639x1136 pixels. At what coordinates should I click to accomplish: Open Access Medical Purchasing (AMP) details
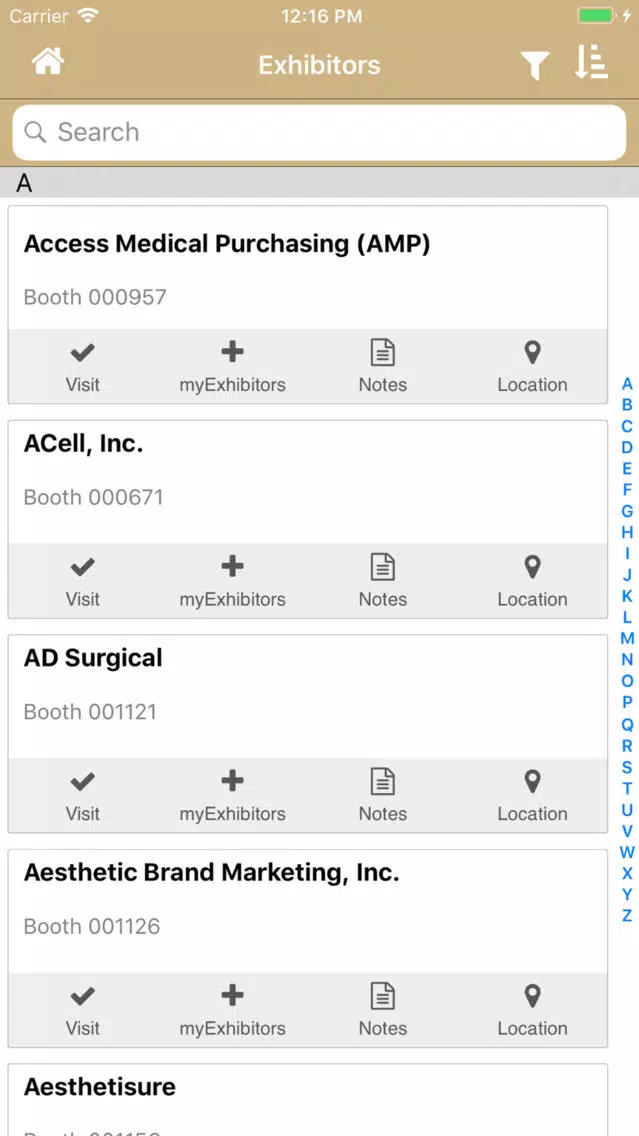click(308, 268)
